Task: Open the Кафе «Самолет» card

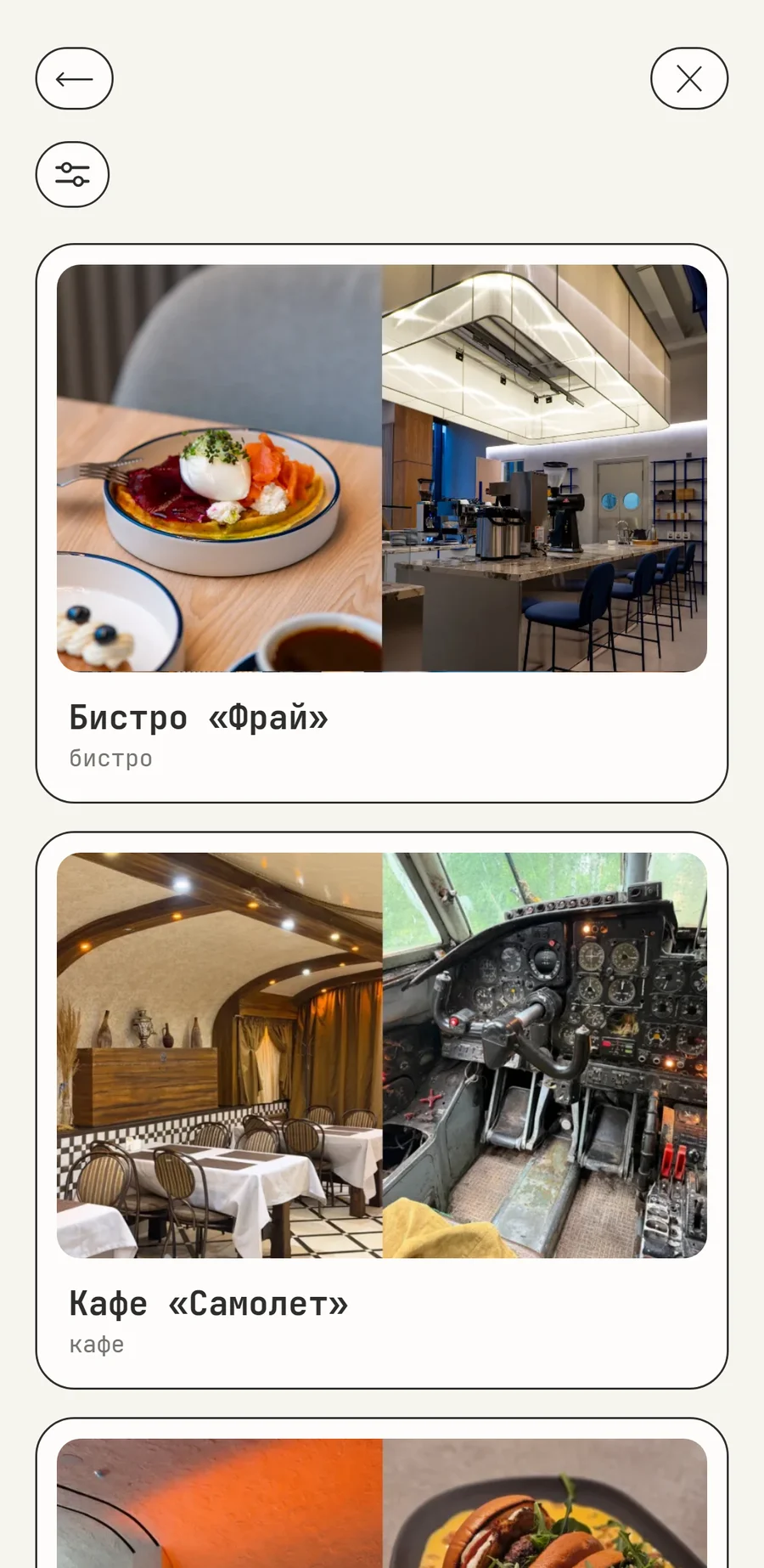Action: 382,1110
